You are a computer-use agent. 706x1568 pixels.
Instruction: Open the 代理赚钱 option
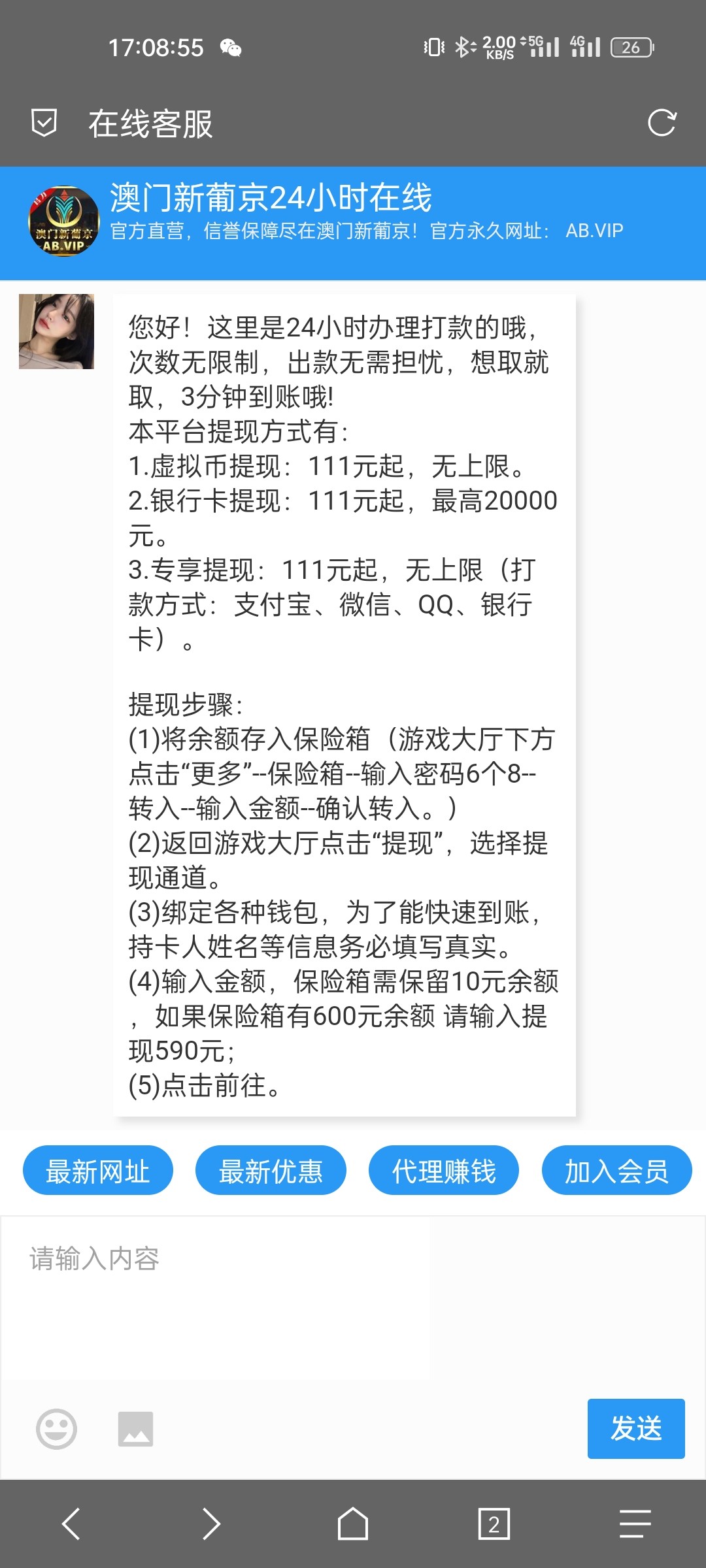[444, 1171]
